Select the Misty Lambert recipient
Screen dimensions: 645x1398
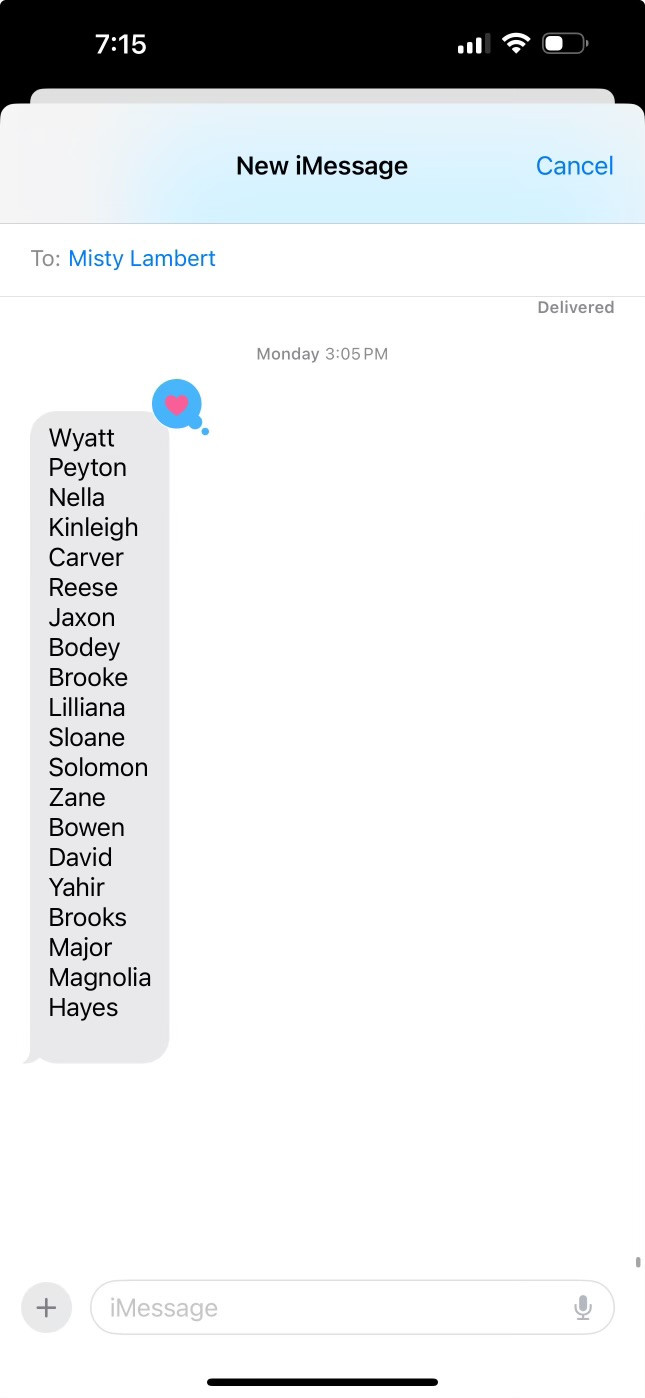(142, 259)
